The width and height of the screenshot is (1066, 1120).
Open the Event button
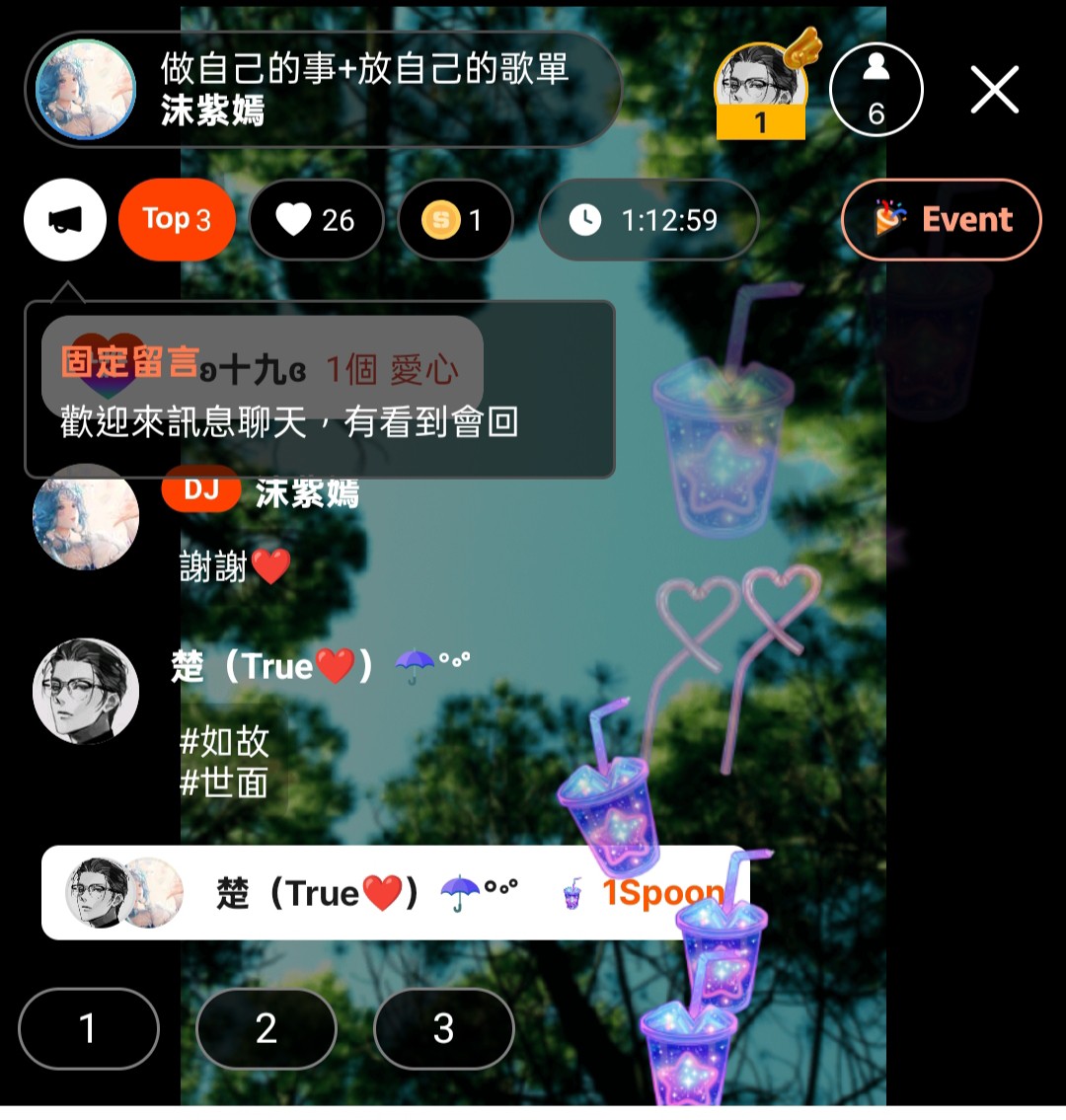[x=941, y=219]
